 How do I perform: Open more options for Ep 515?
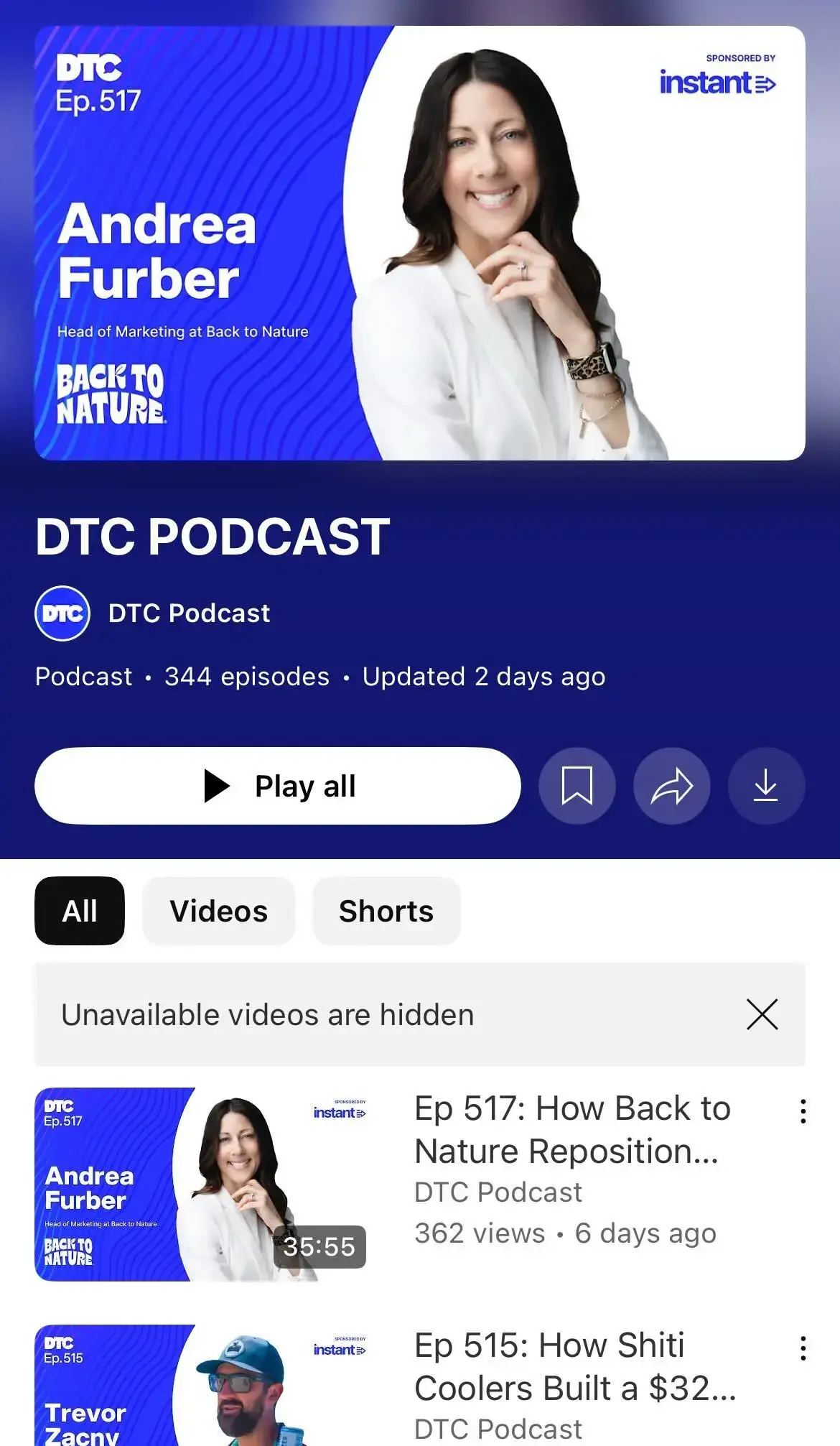tap(803, 1348)
